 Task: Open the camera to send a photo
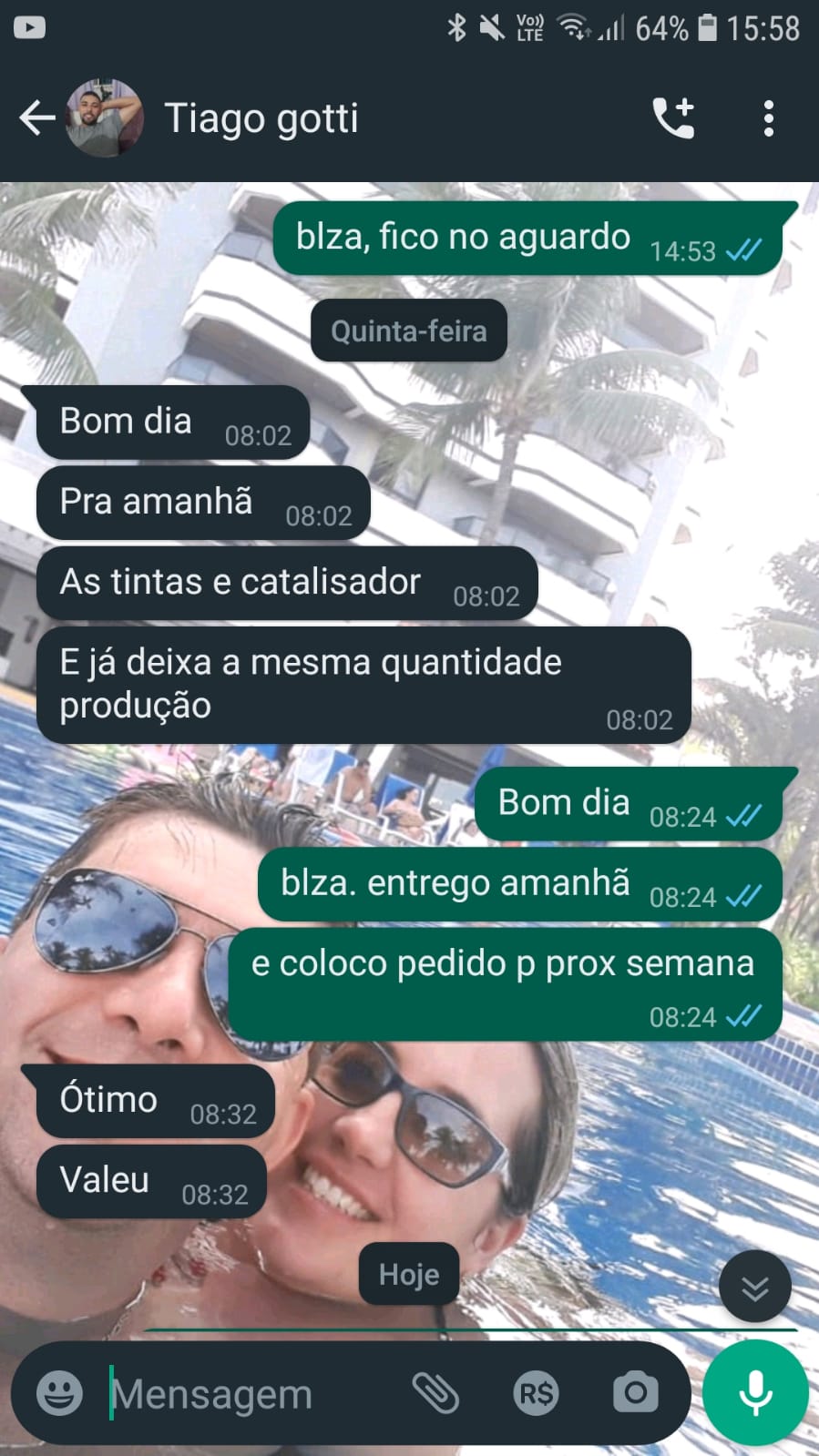[635, 1392]
